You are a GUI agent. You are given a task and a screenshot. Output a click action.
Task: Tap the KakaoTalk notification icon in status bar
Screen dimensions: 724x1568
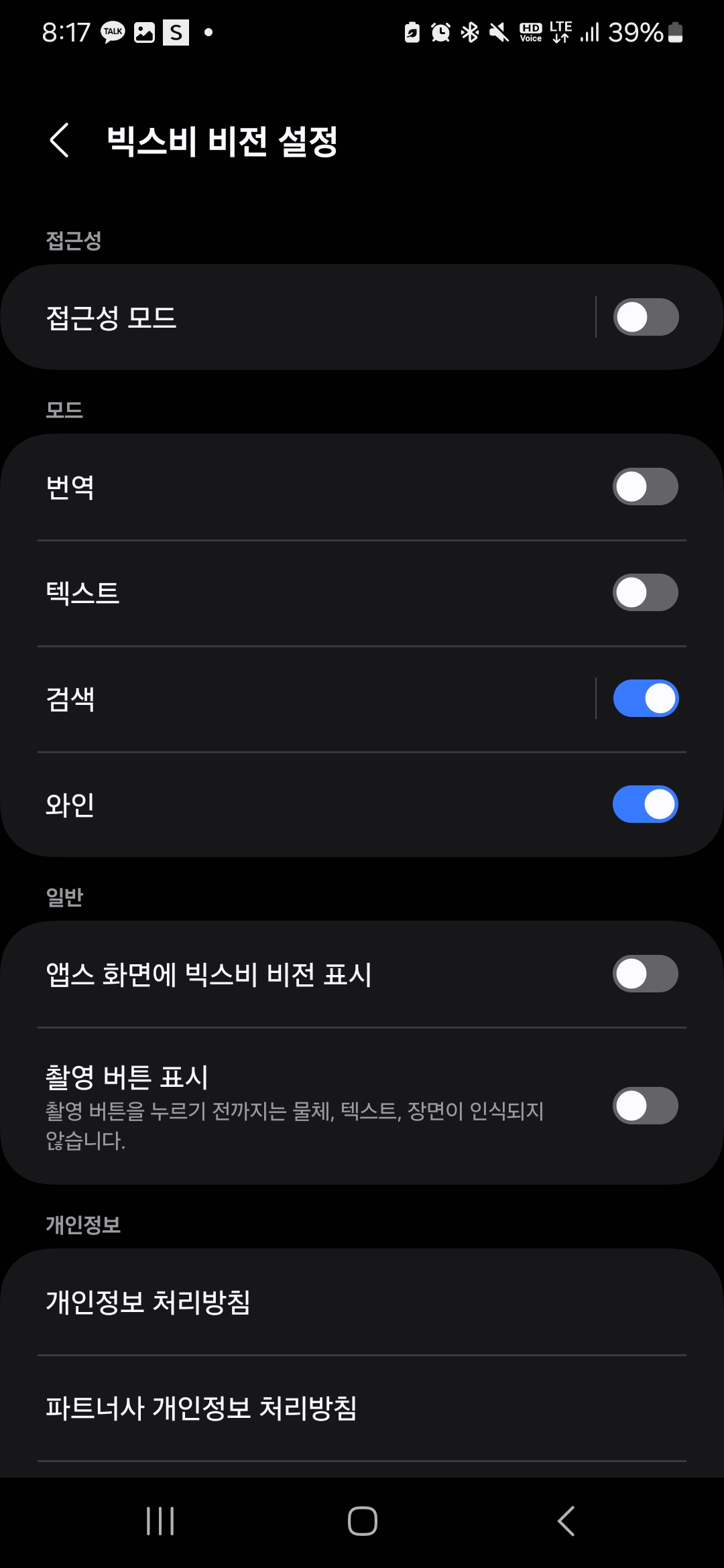coord(113,31)
